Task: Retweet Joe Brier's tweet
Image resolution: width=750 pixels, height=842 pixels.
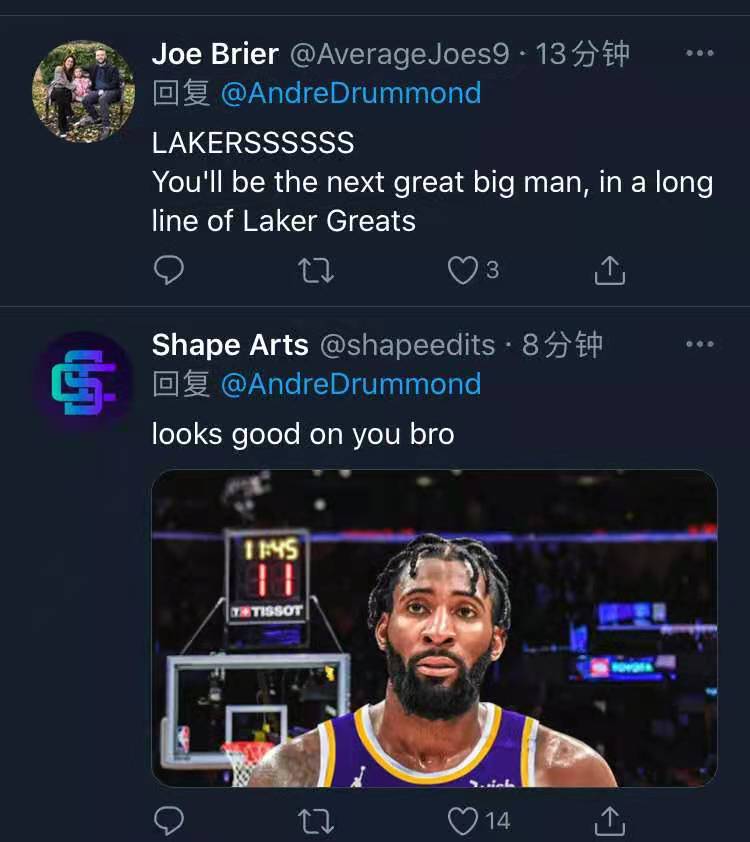Action: tap(317, 269)
